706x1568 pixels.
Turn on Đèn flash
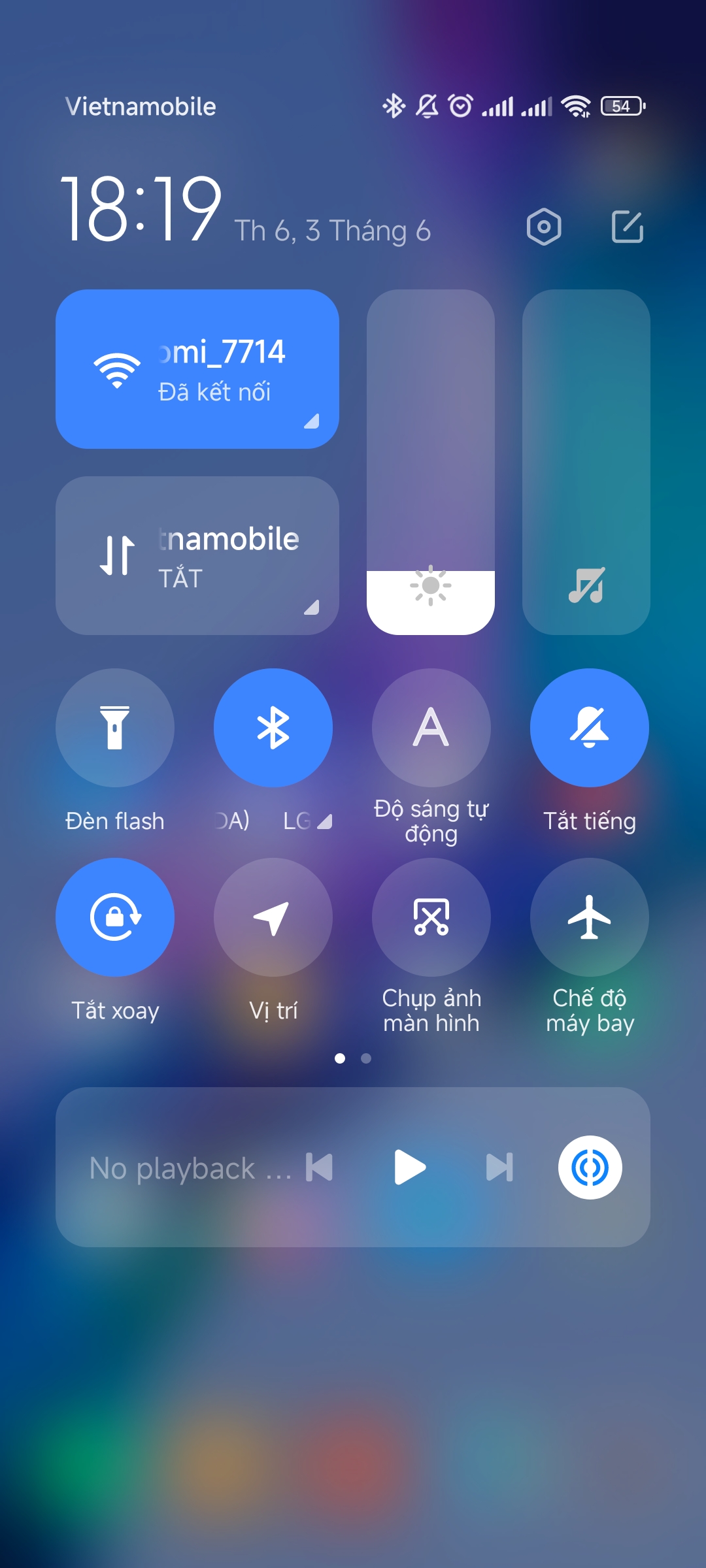click(x=115, y=728)
